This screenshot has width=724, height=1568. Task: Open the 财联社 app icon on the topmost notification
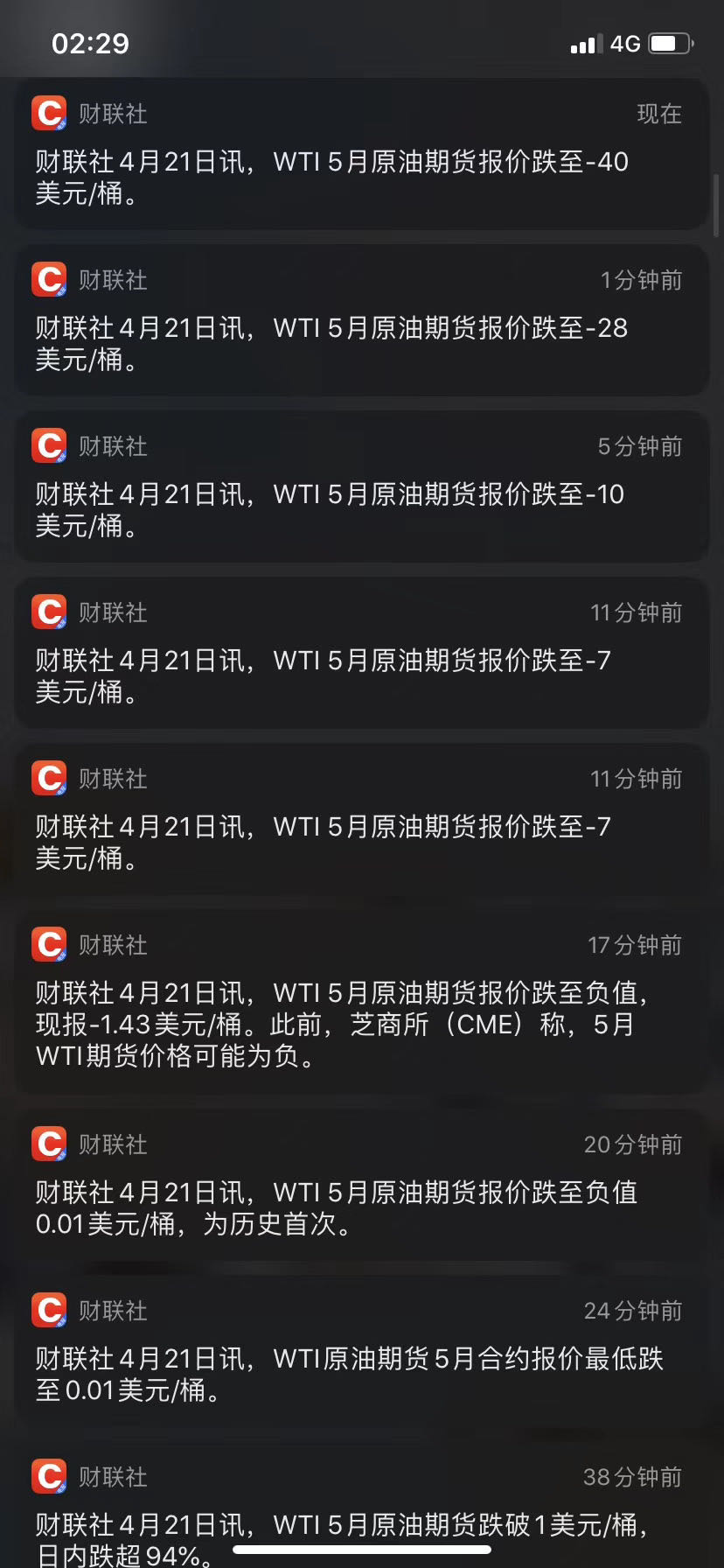pyautogui.click(x=49, y=113)
